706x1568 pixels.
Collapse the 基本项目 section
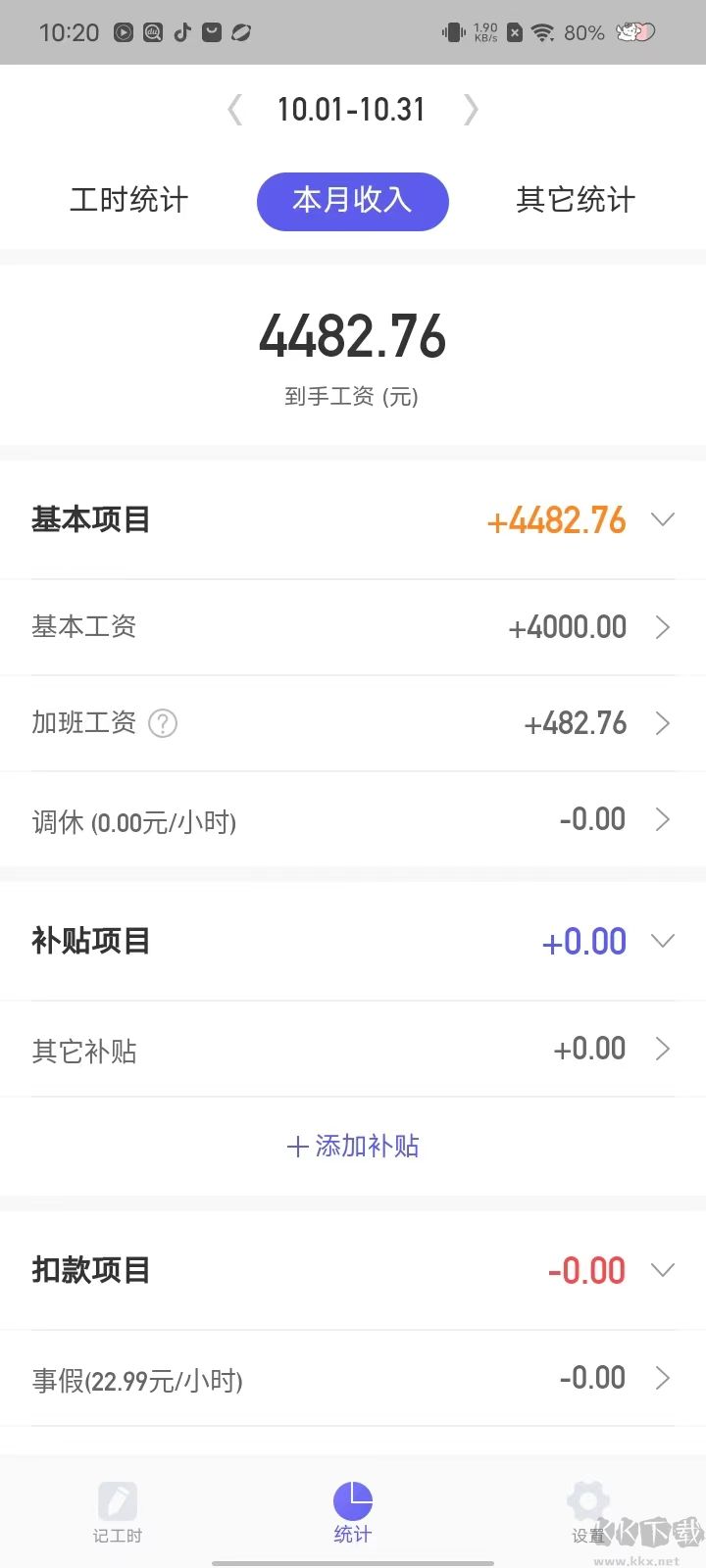[664, 519]
